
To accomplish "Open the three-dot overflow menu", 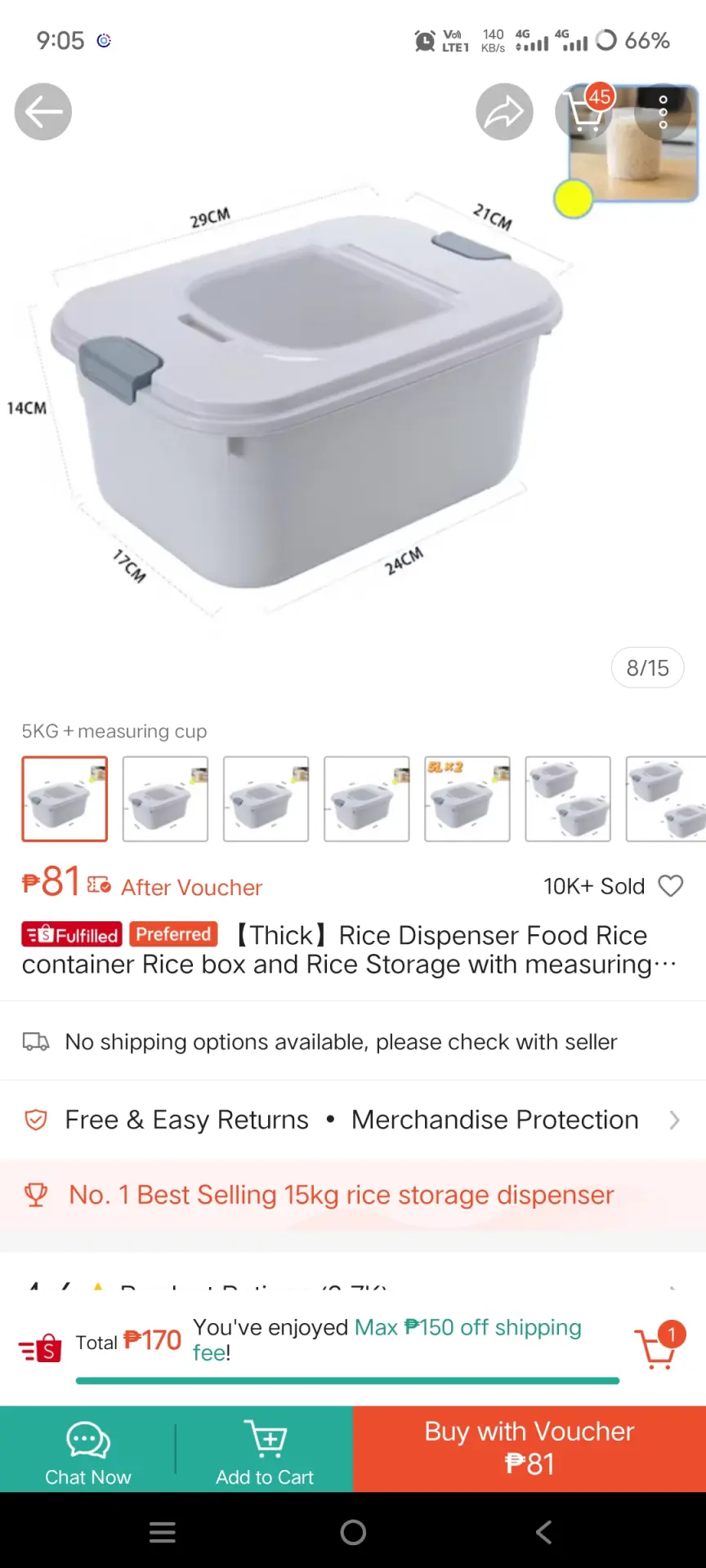I will tap(663, 112).
